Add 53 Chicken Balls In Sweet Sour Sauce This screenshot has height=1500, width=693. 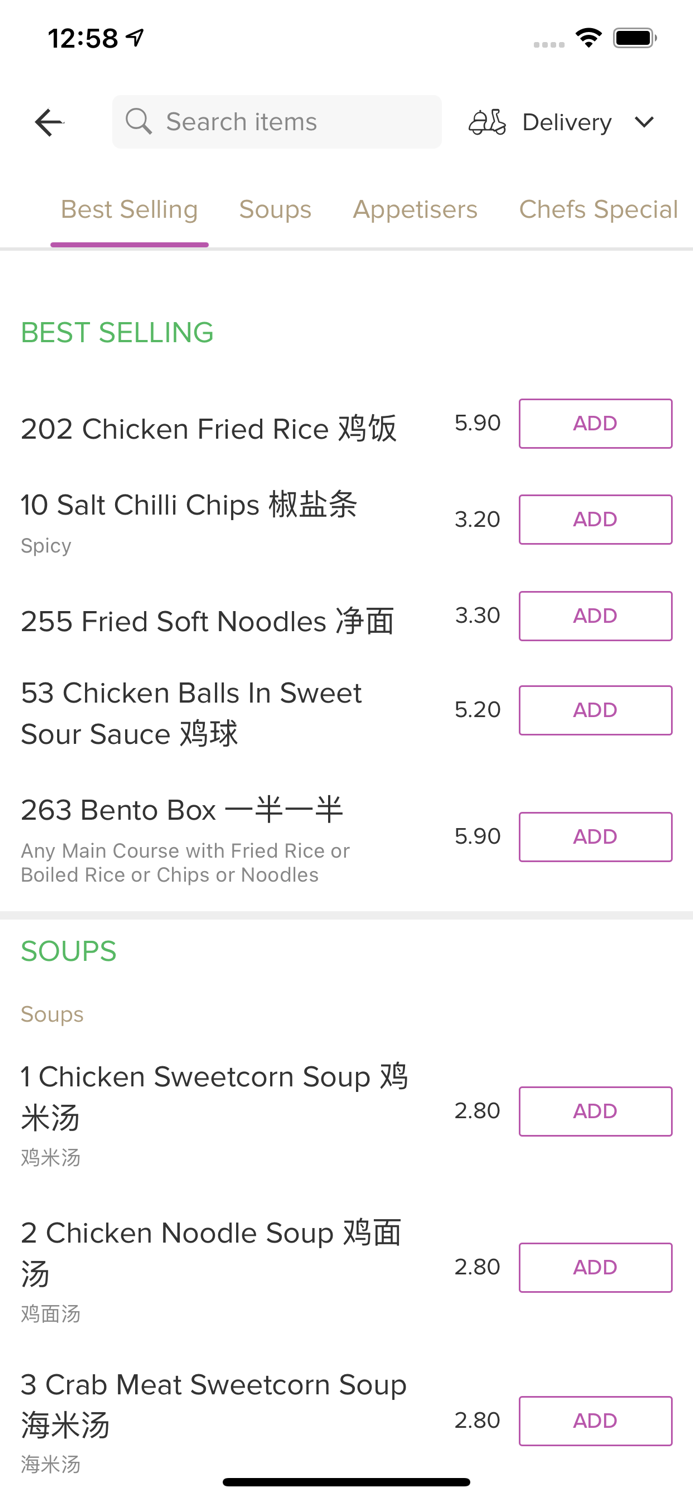click(x=595, y=710)
